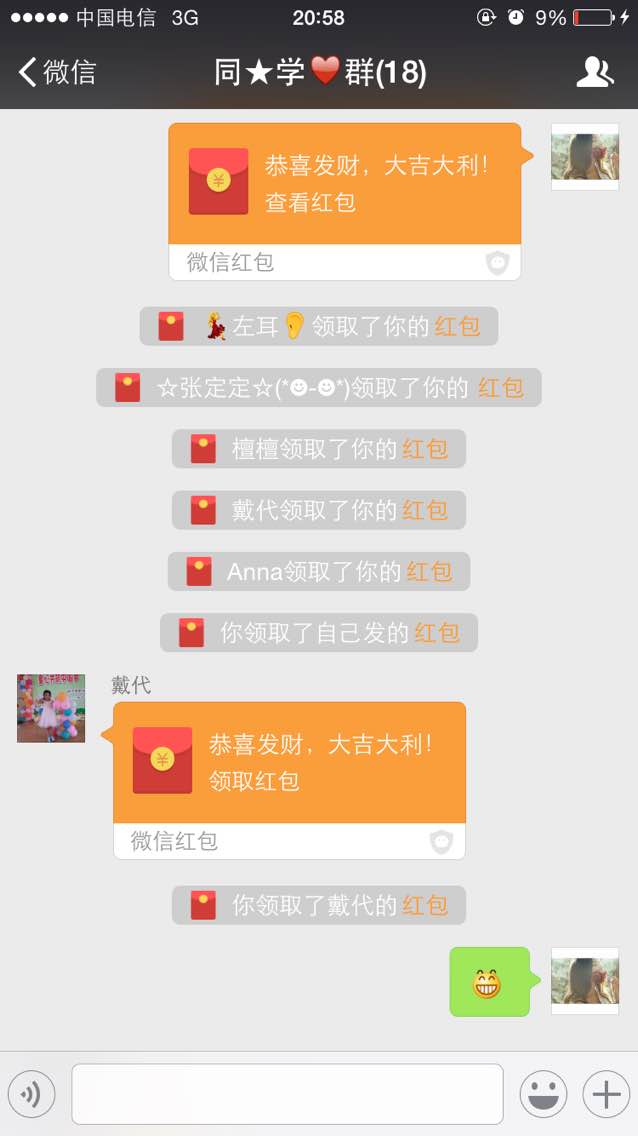Tap the 红包 link in 你领取了自己发的 notice
The width and height of the screenshot is (638, 1136).
pos(436,632)
